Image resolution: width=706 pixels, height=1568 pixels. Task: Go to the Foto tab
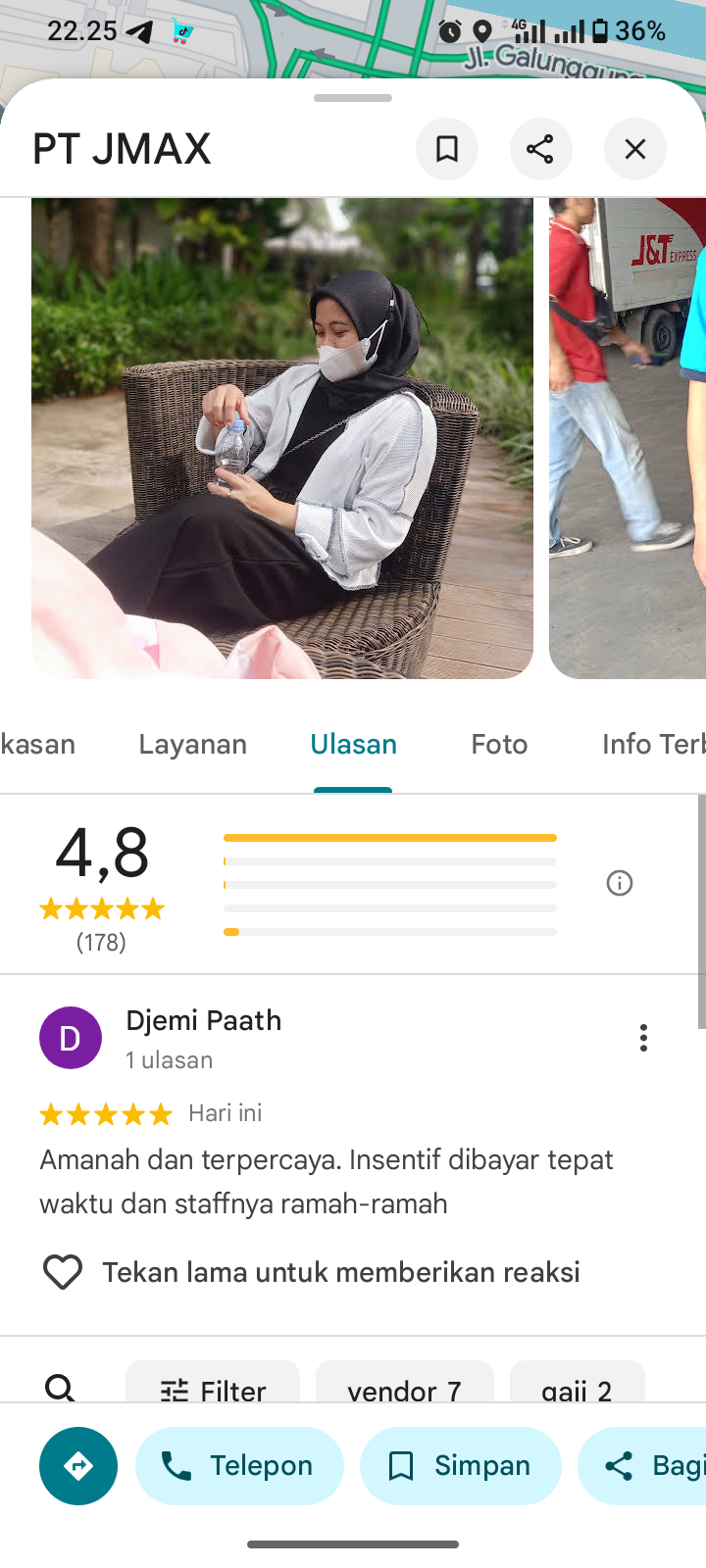(499, 745)
